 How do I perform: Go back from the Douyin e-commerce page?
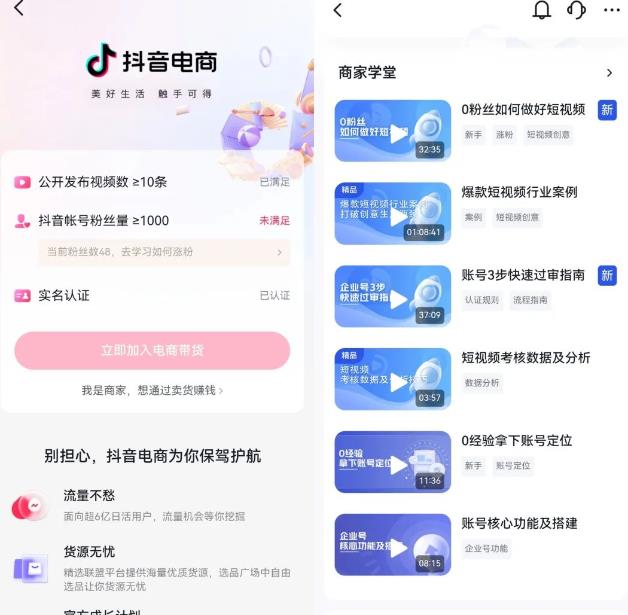pos(18,9)
